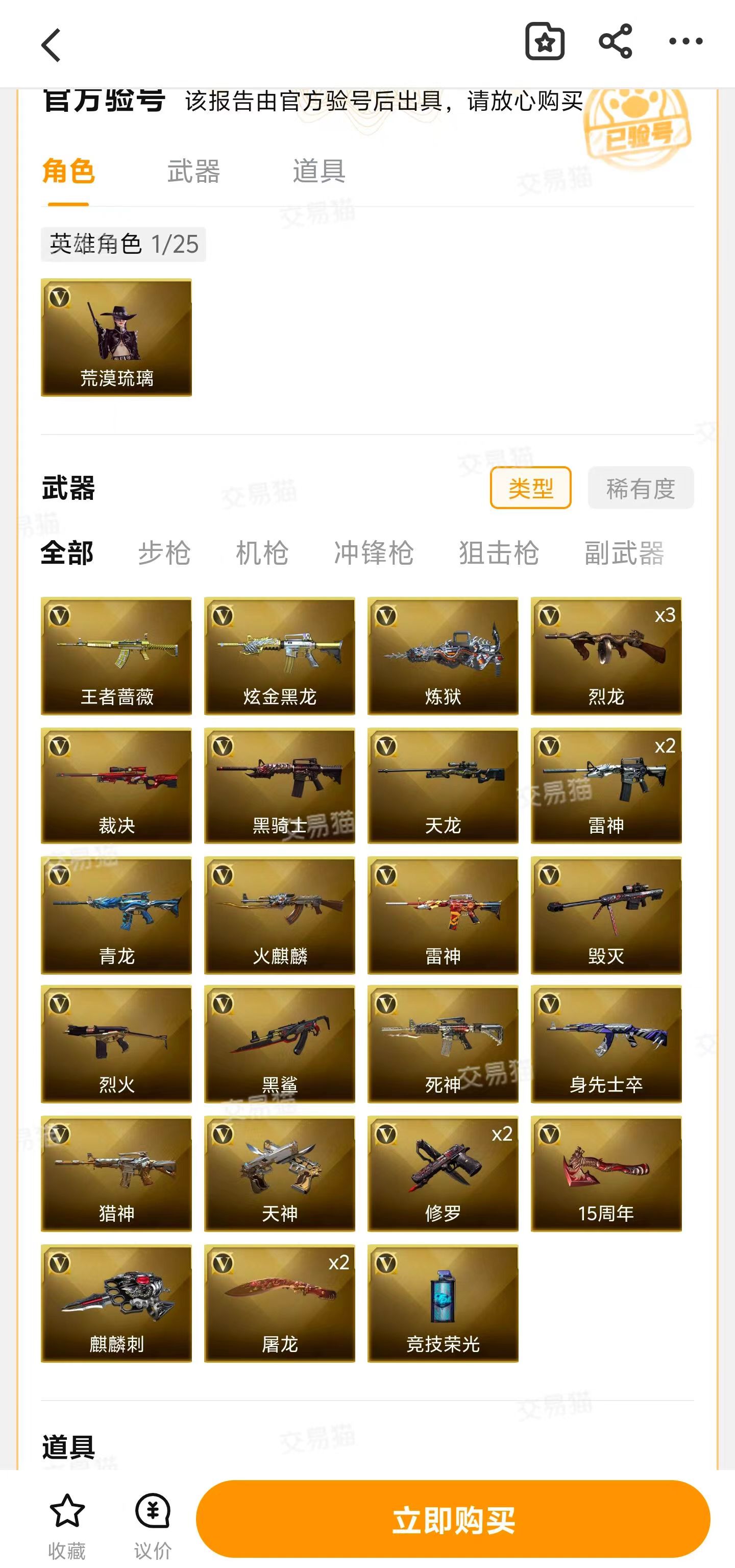The image size is (735, 1568).
Task: Open the 火麒麟 weapon tile
Action: pos(279,915)
